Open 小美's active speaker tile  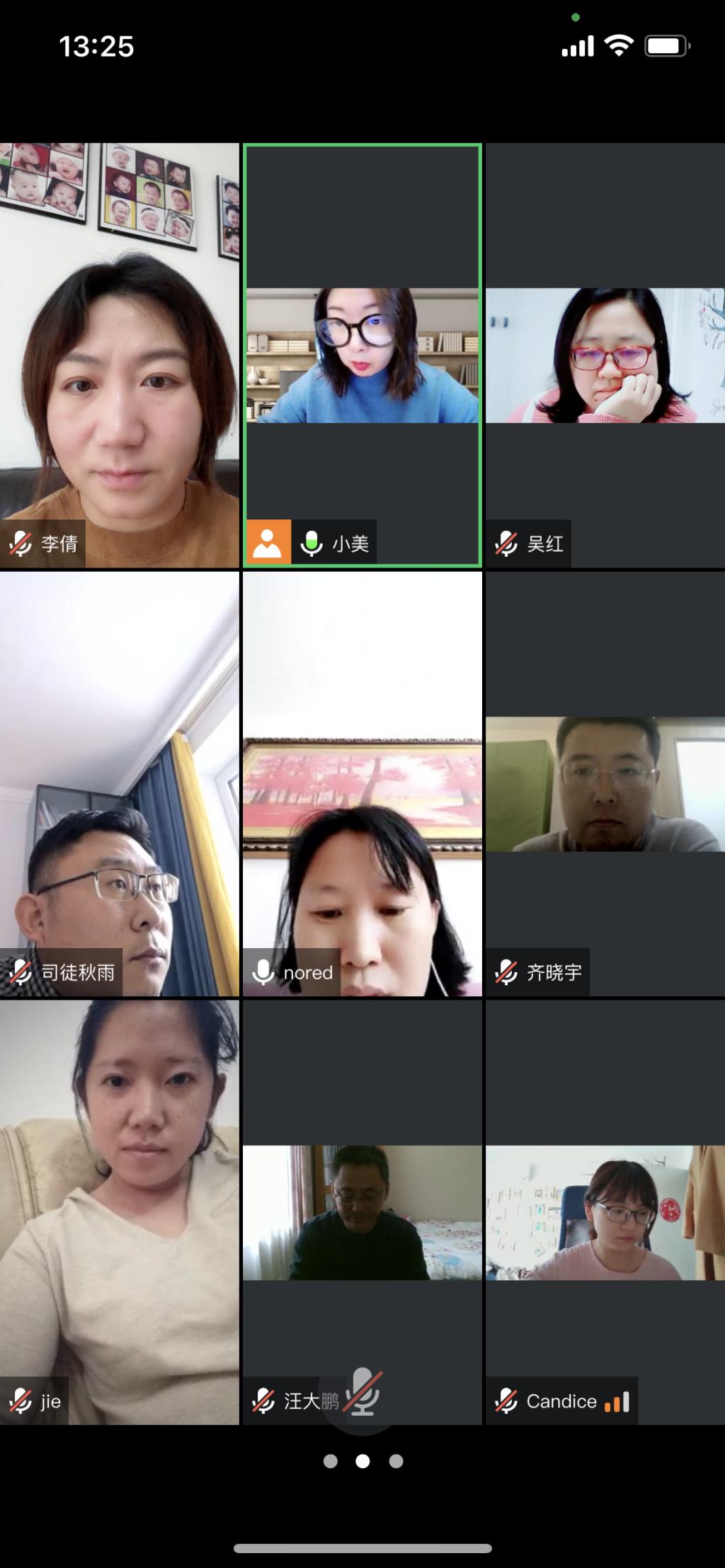[362, 355]
